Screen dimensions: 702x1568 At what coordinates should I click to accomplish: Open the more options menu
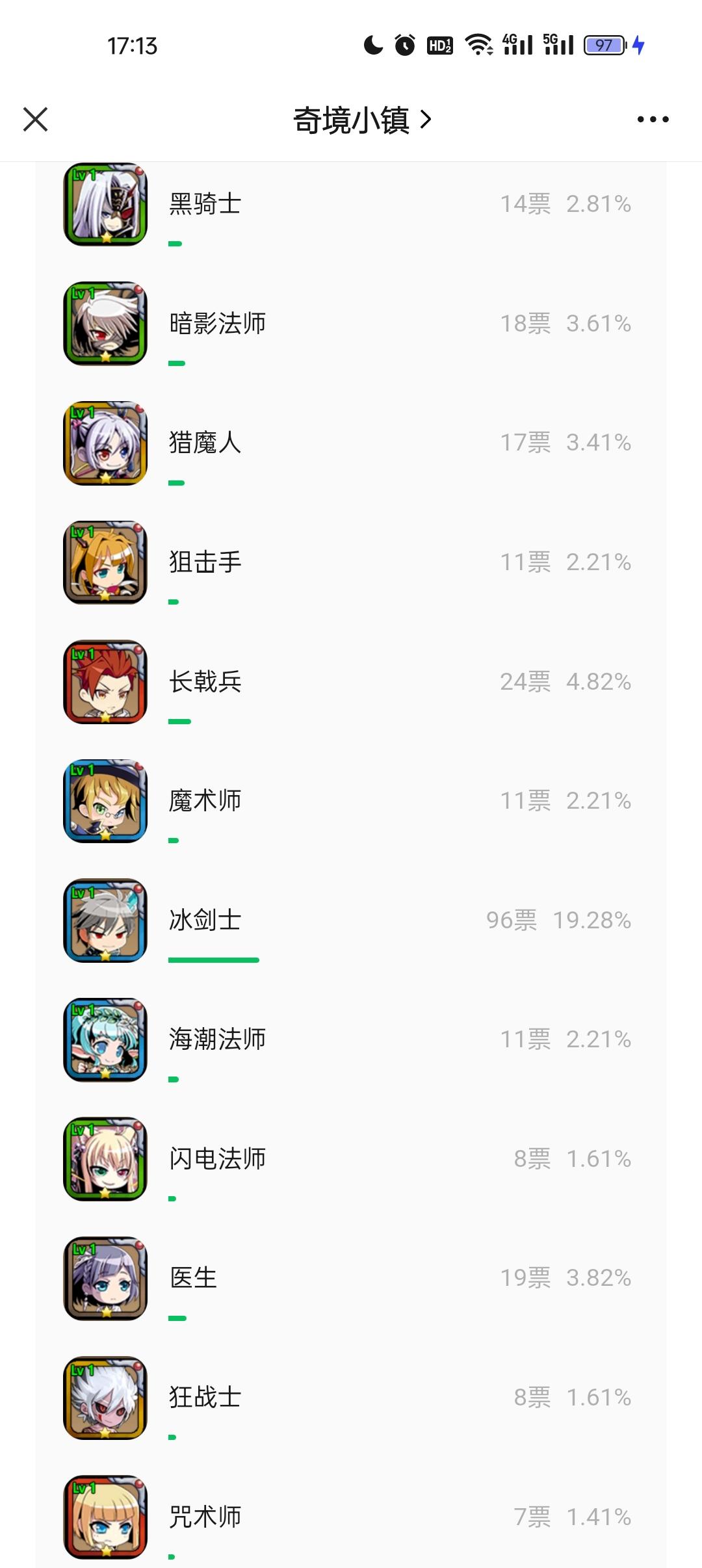(652, 120)
